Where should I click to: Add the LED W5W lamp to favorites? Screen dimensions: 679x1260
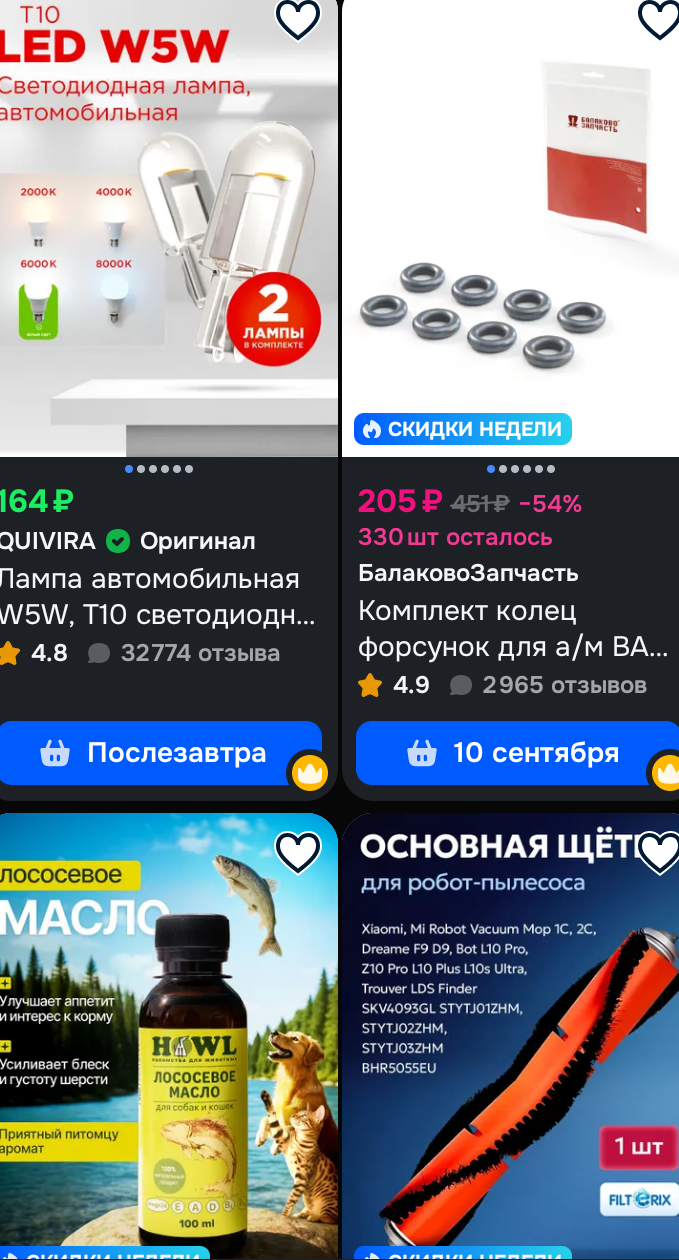tap(298, 19)
